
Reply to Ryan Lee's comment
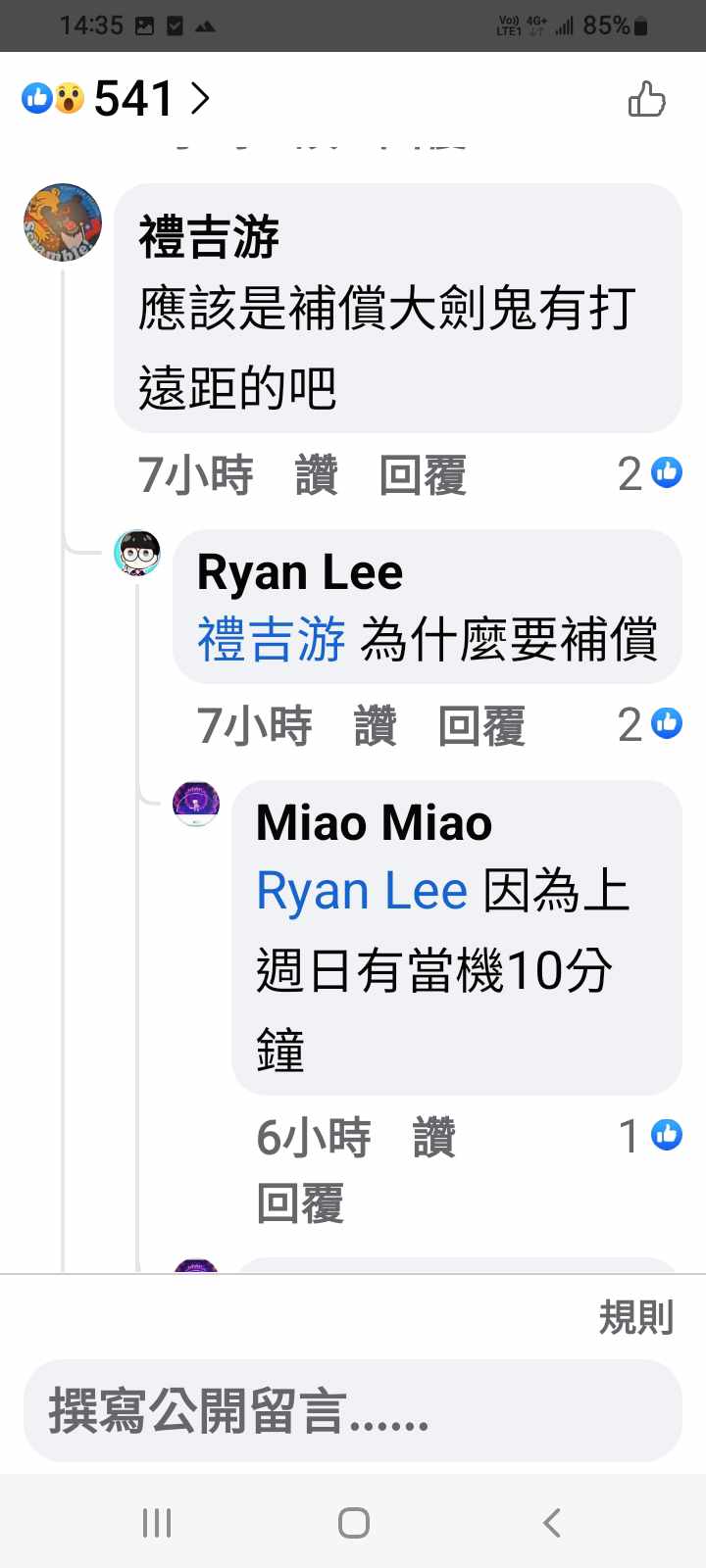tap(481, 726)
